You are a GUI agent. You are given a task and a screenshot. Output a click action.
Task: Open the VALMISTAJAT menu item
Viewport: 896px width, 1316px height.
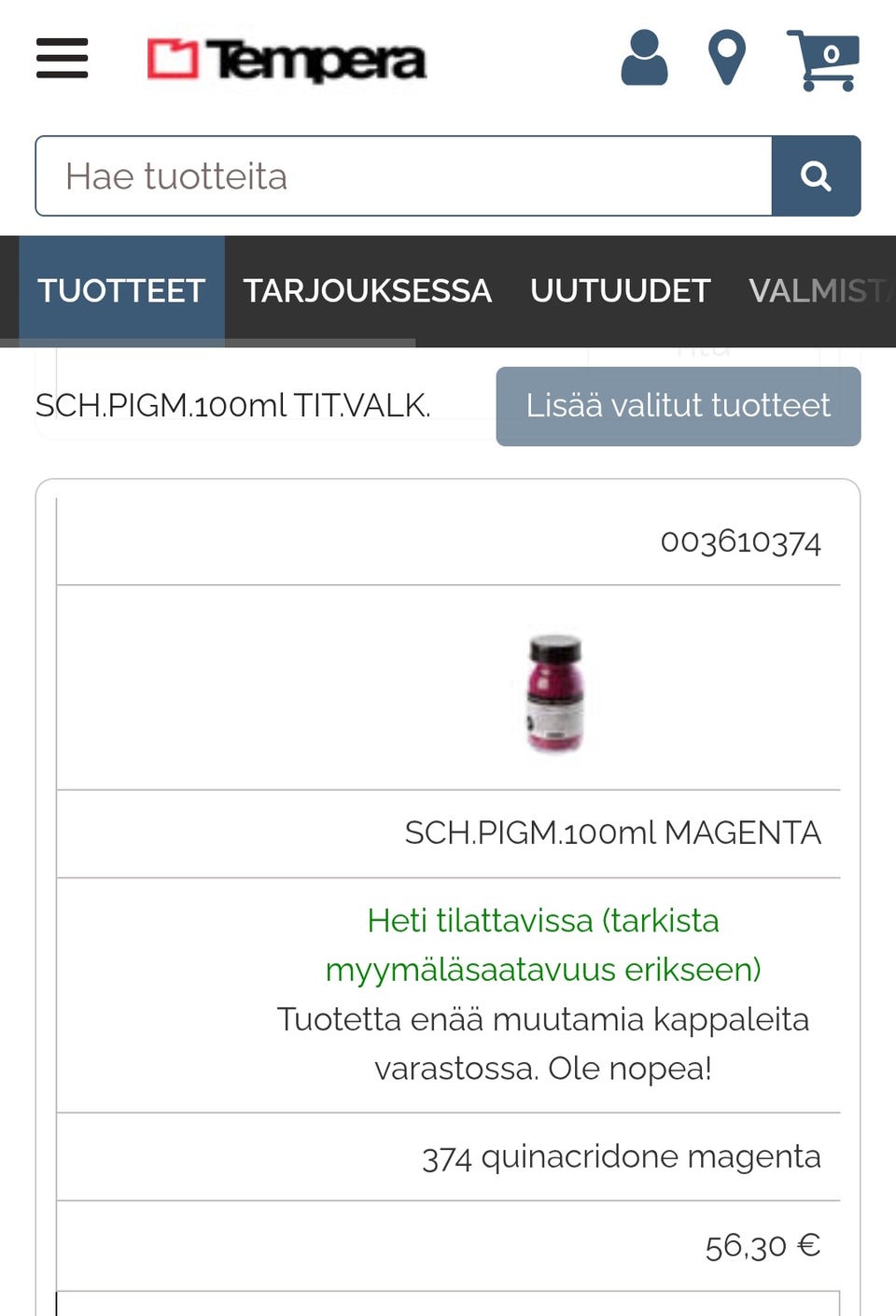(819, 290)
